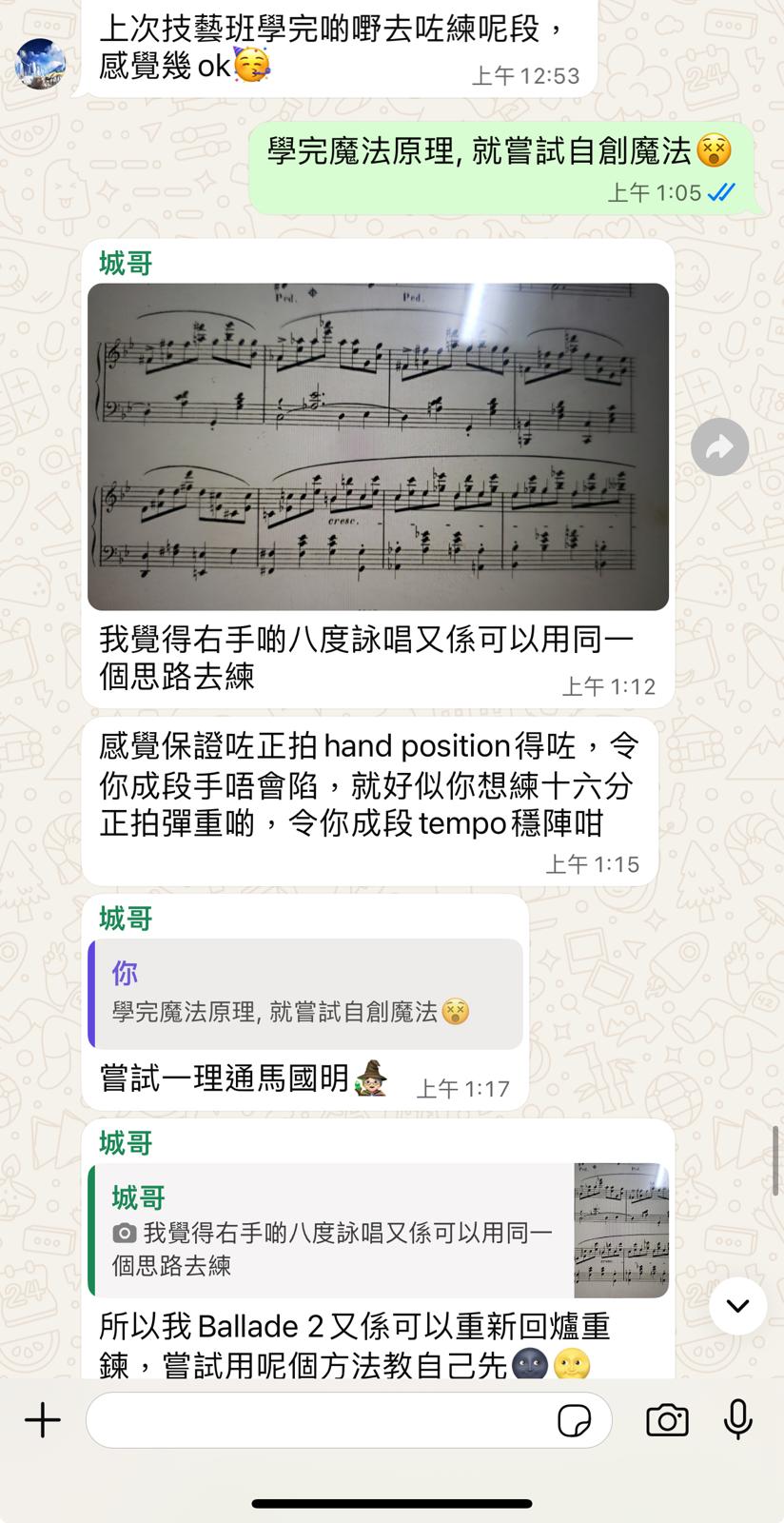784x1523 pixels.
Task: Open the sticker picker
Action: 574,1421
